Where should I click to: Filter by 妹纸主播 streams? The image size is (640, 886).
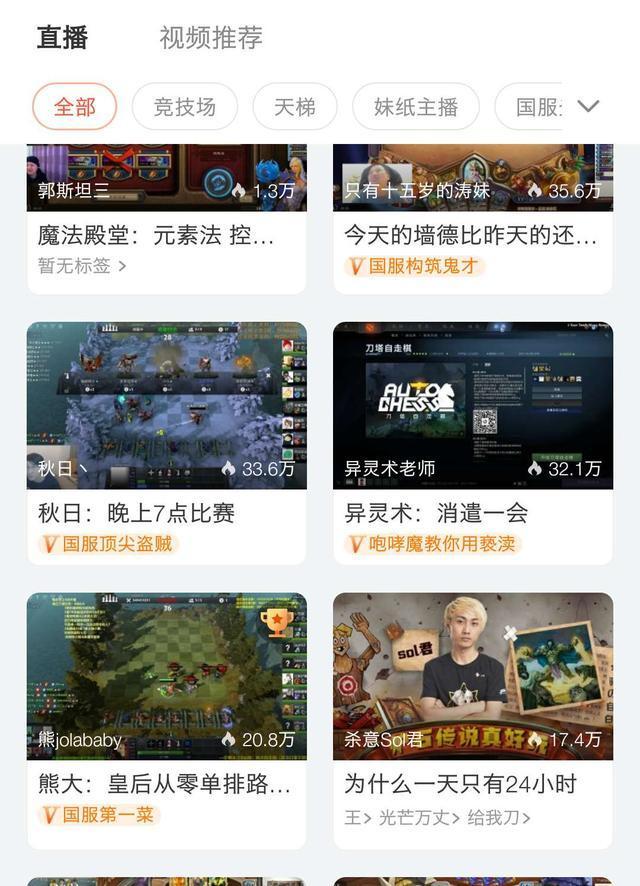tap(415, 107)
